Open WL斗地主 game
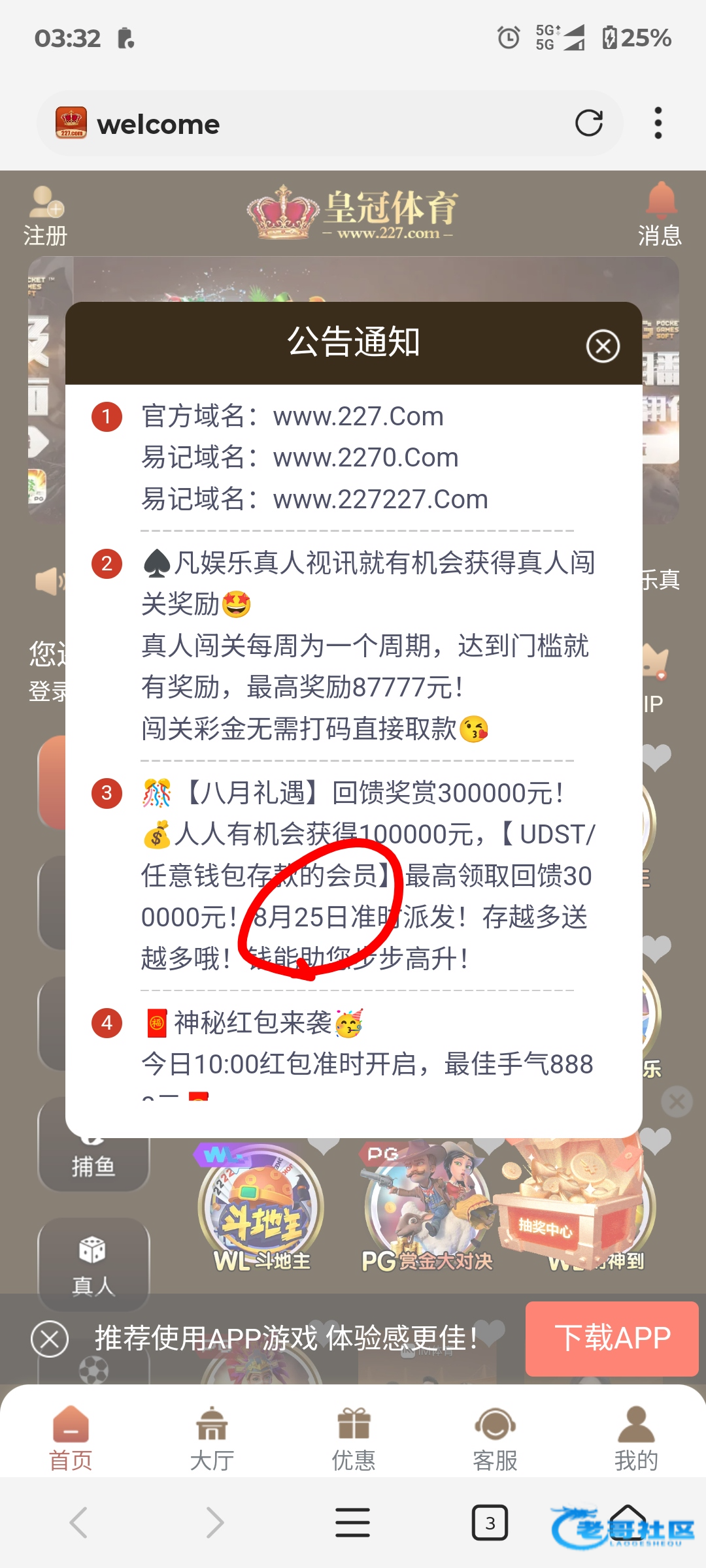Viewport: 706px width, 1568px height. point(261,1215)
